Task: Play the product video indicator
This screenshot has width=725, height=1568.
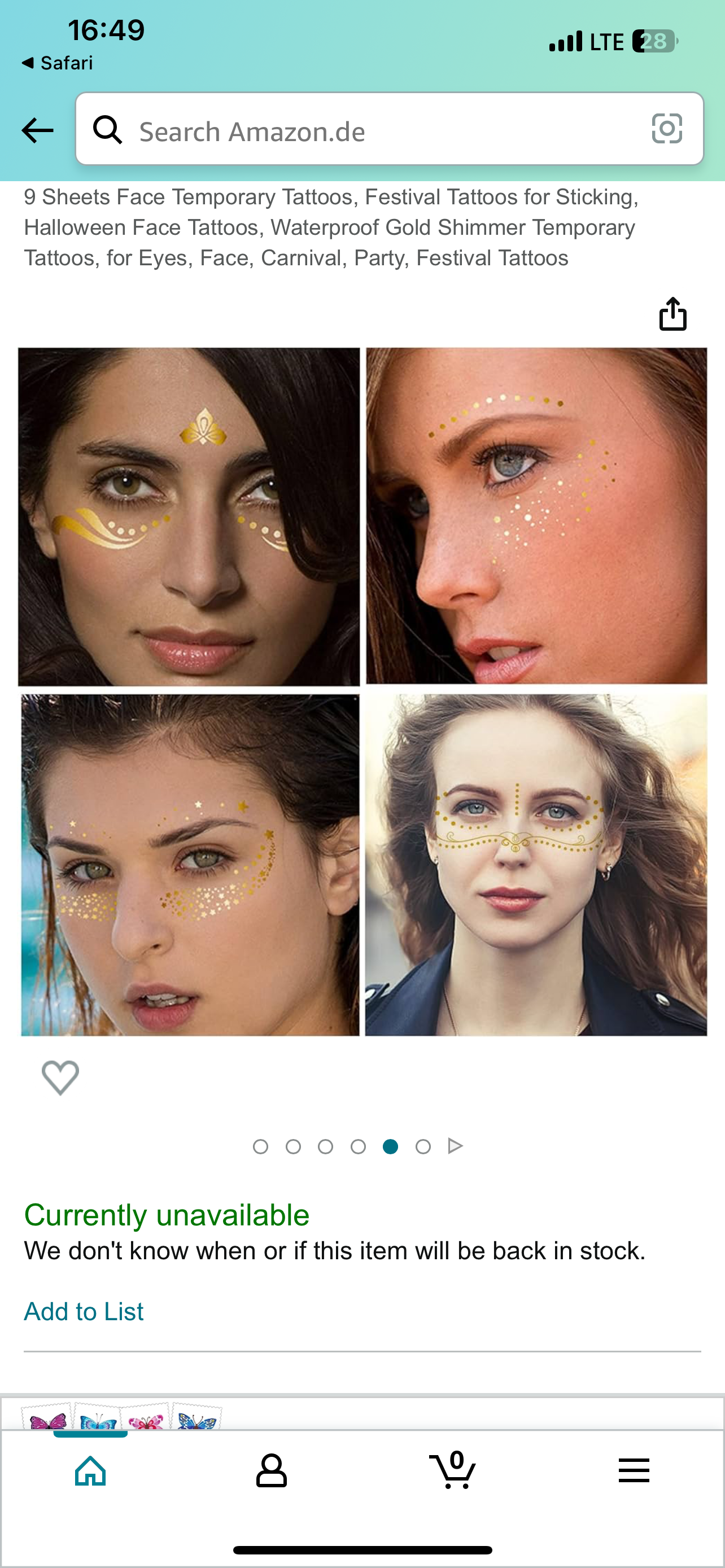Action: pyautogui.click(x=455, y=1146)
